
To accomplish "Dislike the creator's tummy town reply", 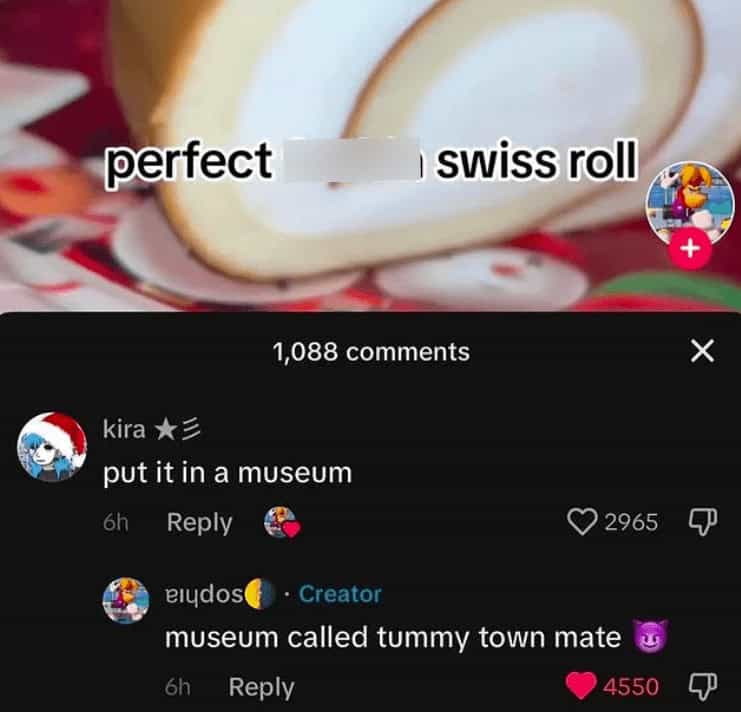I will pyautogui.click(x=702, y=687).
